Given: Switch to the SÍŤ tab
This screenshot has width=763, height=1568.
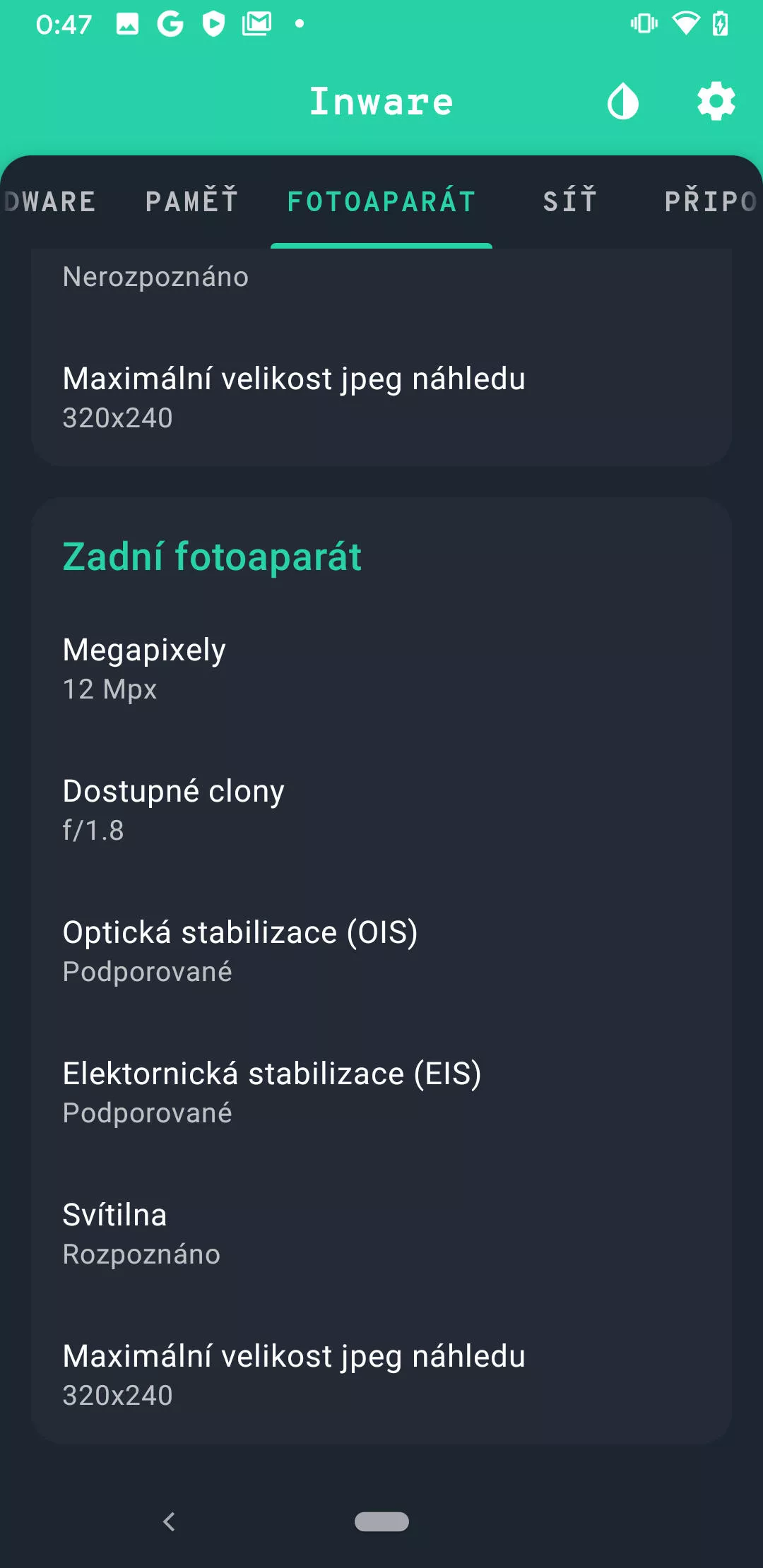Looking at the screenshot, I should coord(570,201).
